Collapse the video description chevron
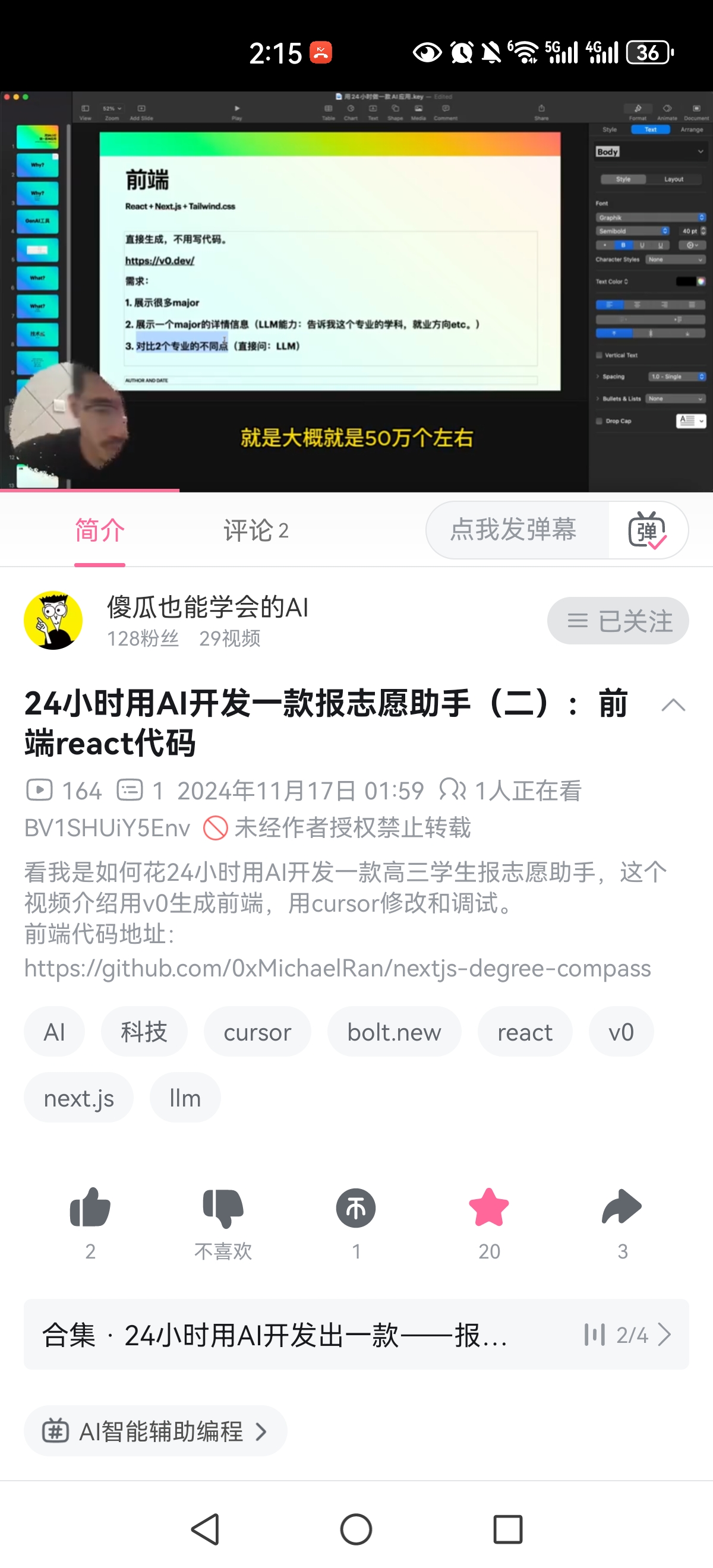 click(x=673, y=705)
